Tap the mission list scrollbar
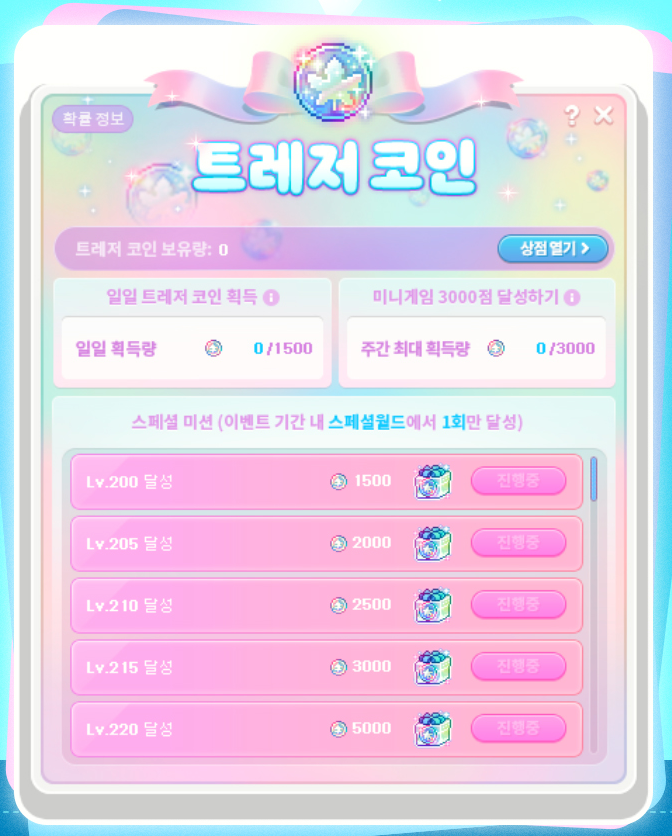This screenshot has width=672, height=836. pos(594,480)
